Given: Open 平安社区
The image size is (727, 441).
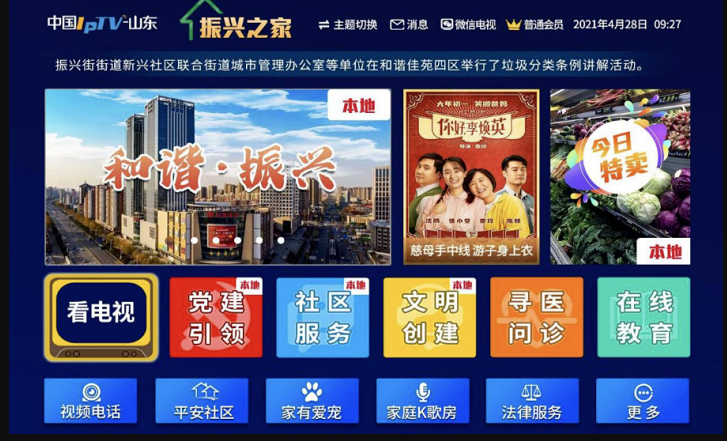Looking at the screenshot, I should 202,401.
